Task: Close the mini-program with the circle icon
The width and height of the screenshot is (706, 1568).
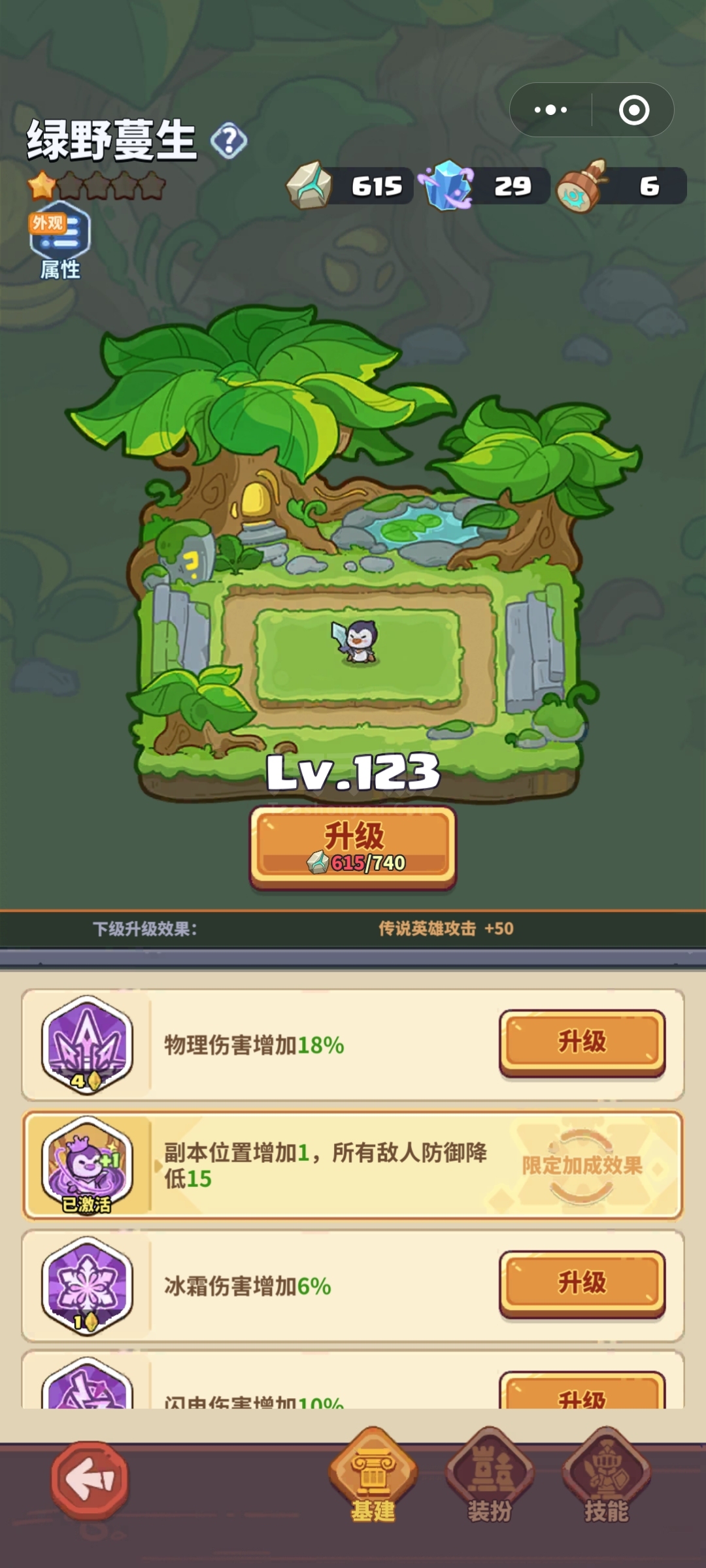Action: click(634, 110)
